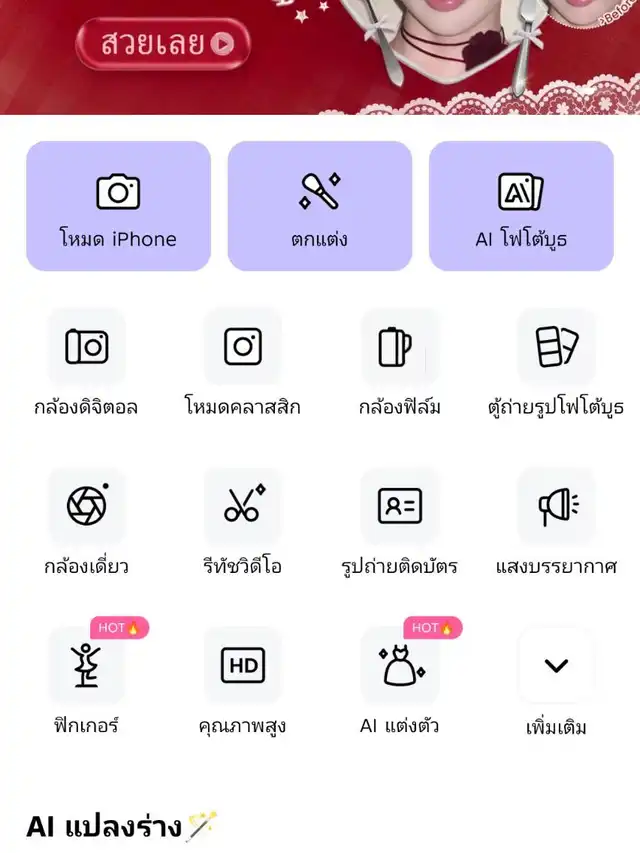Open โหมด iPhone camera
The height and width of the screenshot is (853, 640).
pos(118,206)
